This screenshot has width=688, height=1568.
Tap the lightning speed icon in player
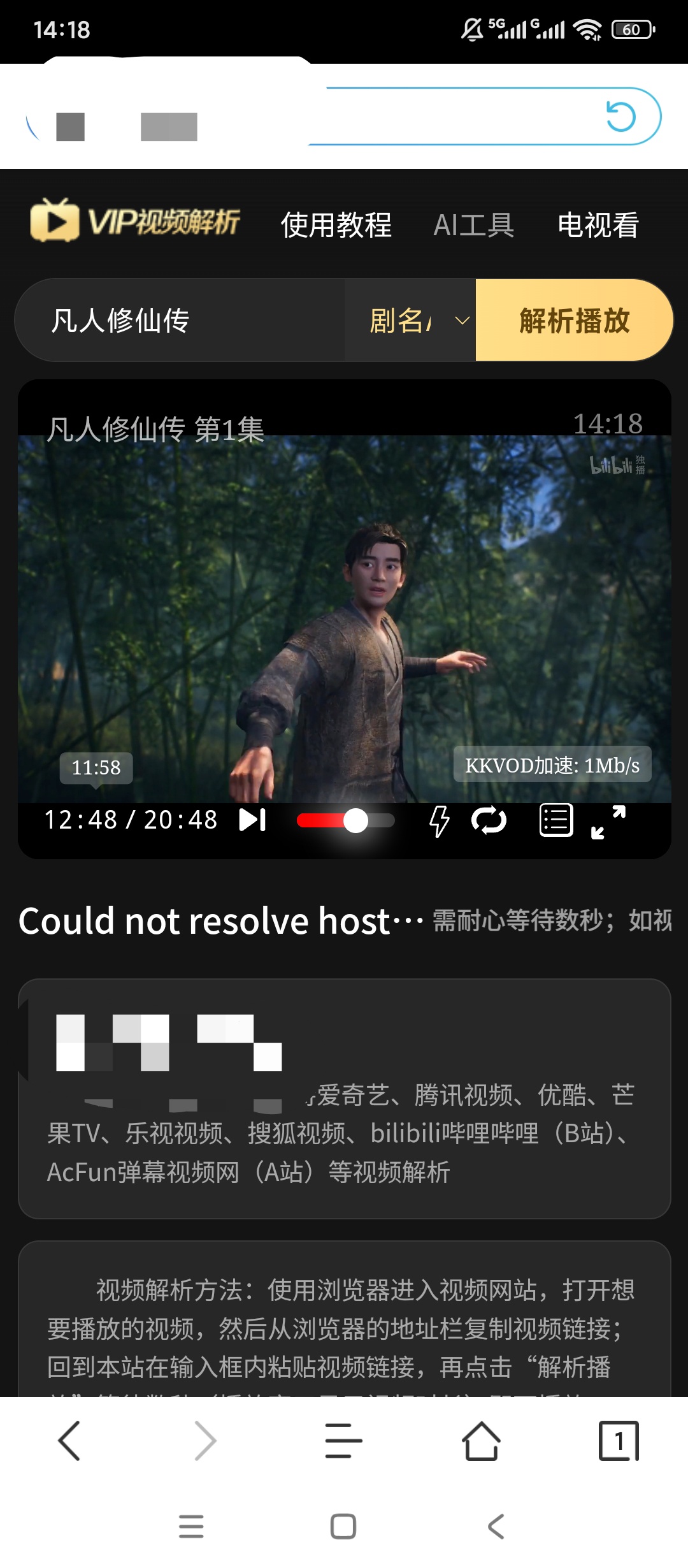tap(439, 820)
